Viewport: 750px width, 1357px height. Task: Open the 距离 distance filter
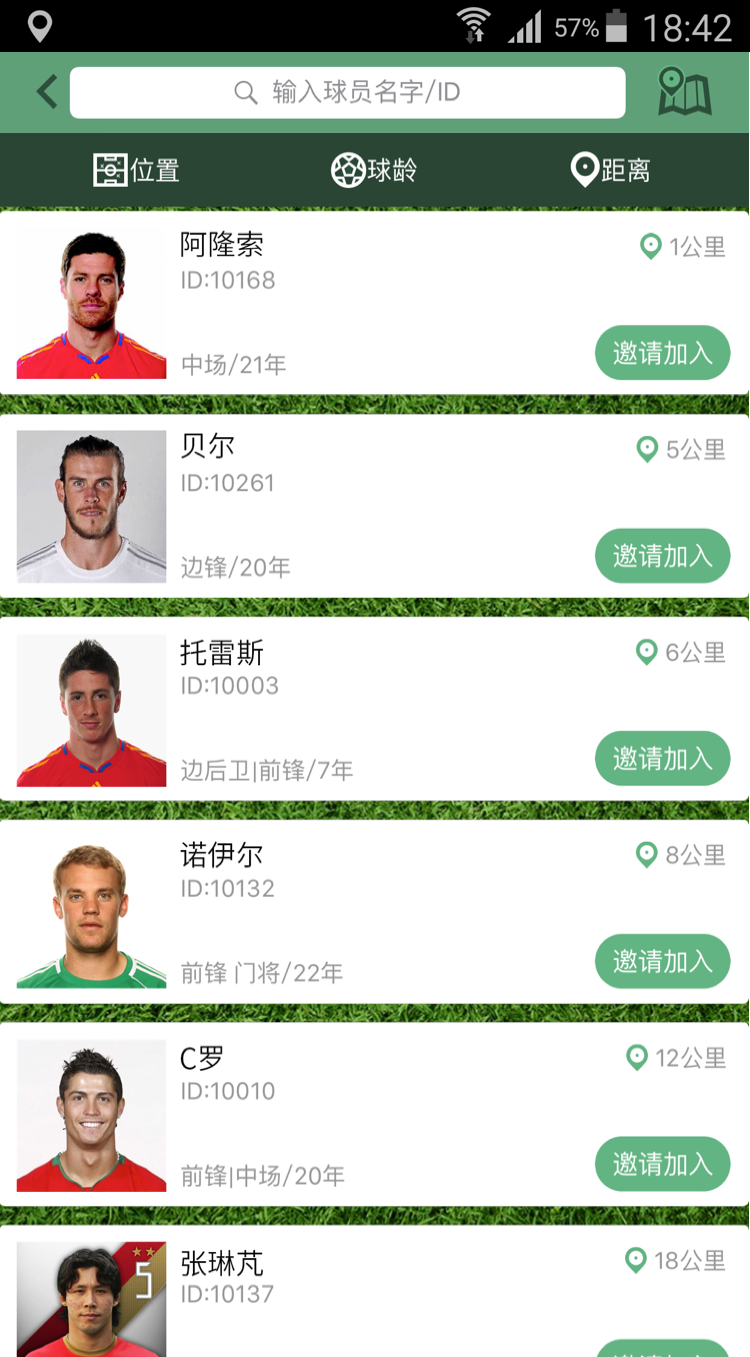610,170
